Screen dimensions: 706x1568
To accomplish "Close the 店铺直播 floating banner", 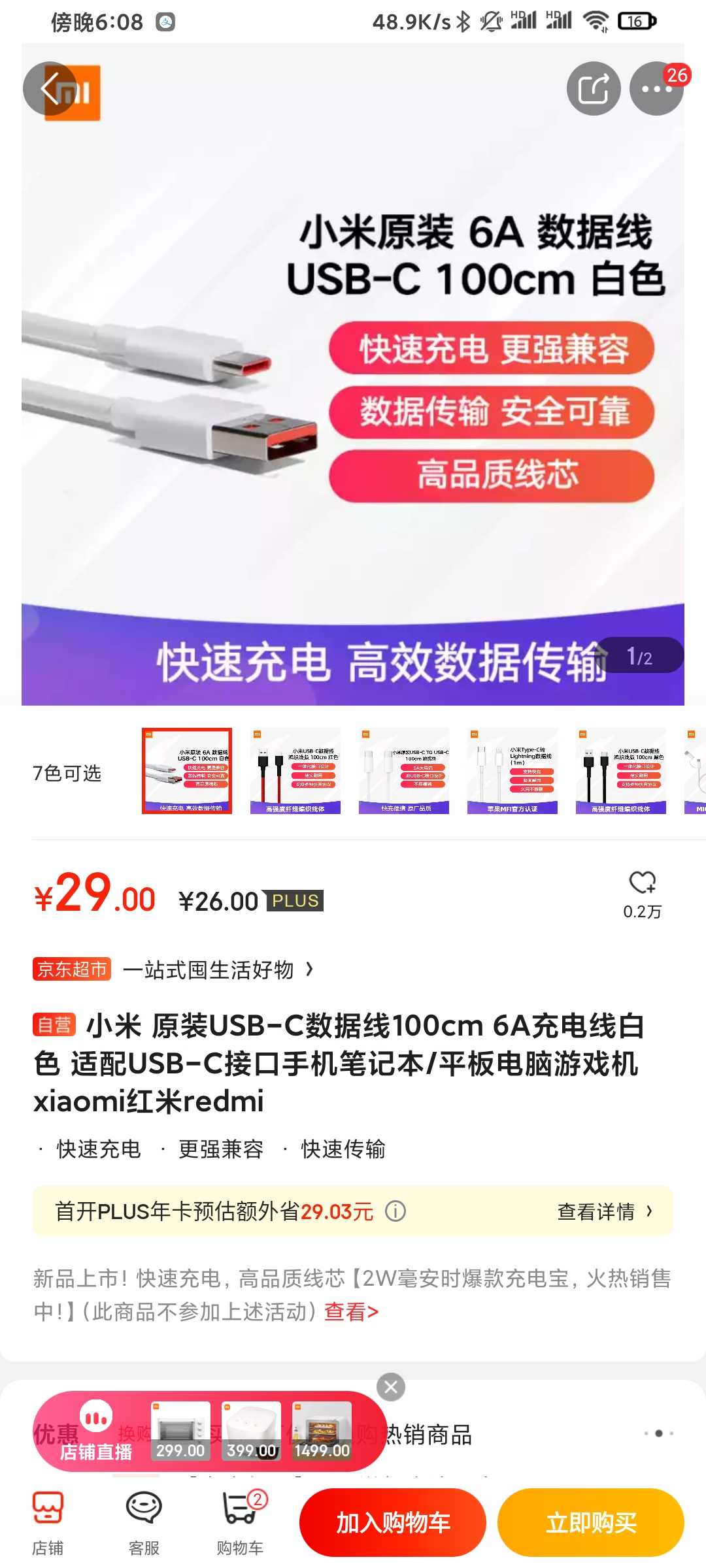I will tap(391, 1386).
